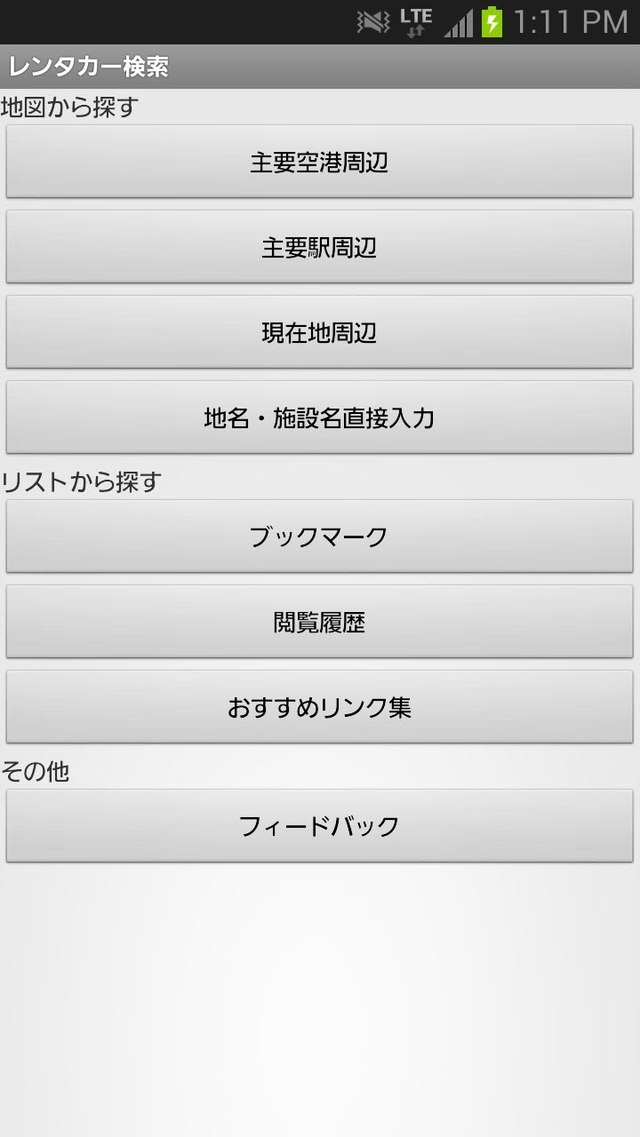Image resolution: width=640 pixels, height=1137 pixels.
Task: View 閲覧履歴 browsing history
Action: pos(319,622)
